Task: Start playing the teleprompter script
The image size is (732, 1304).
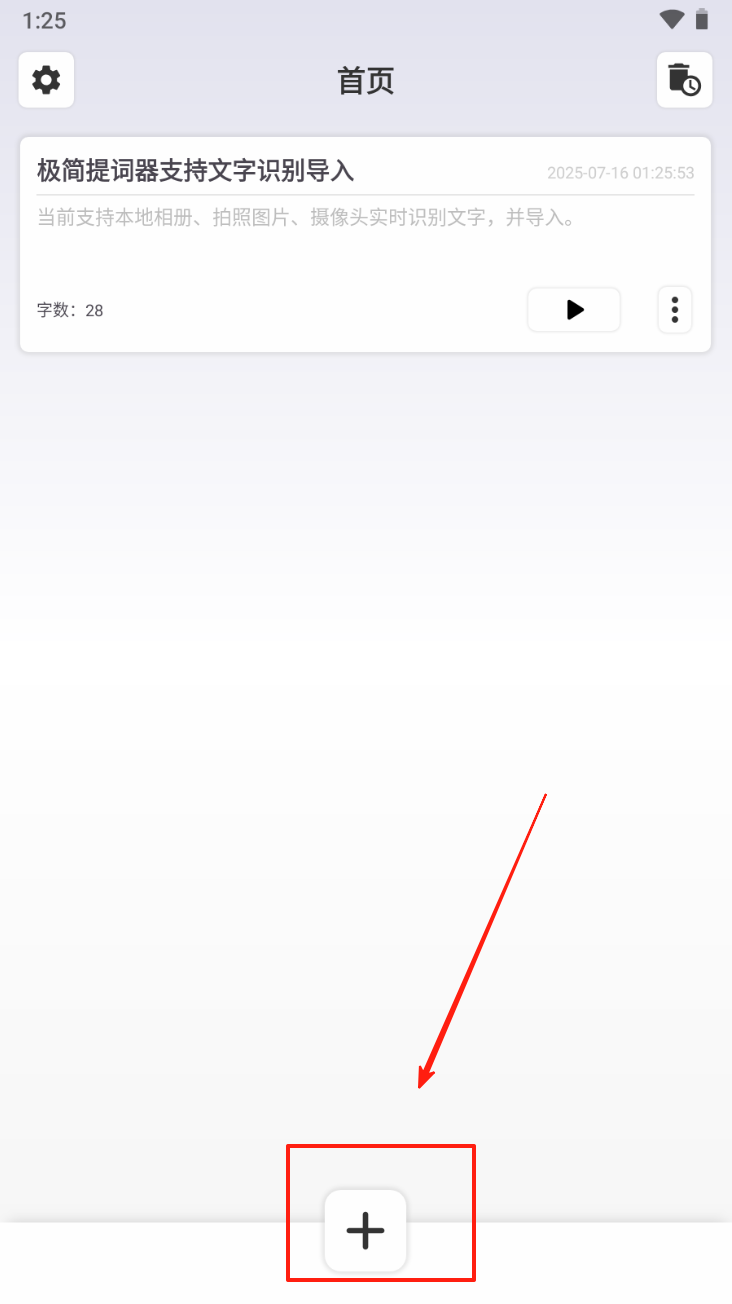Action: pos(574,310)
